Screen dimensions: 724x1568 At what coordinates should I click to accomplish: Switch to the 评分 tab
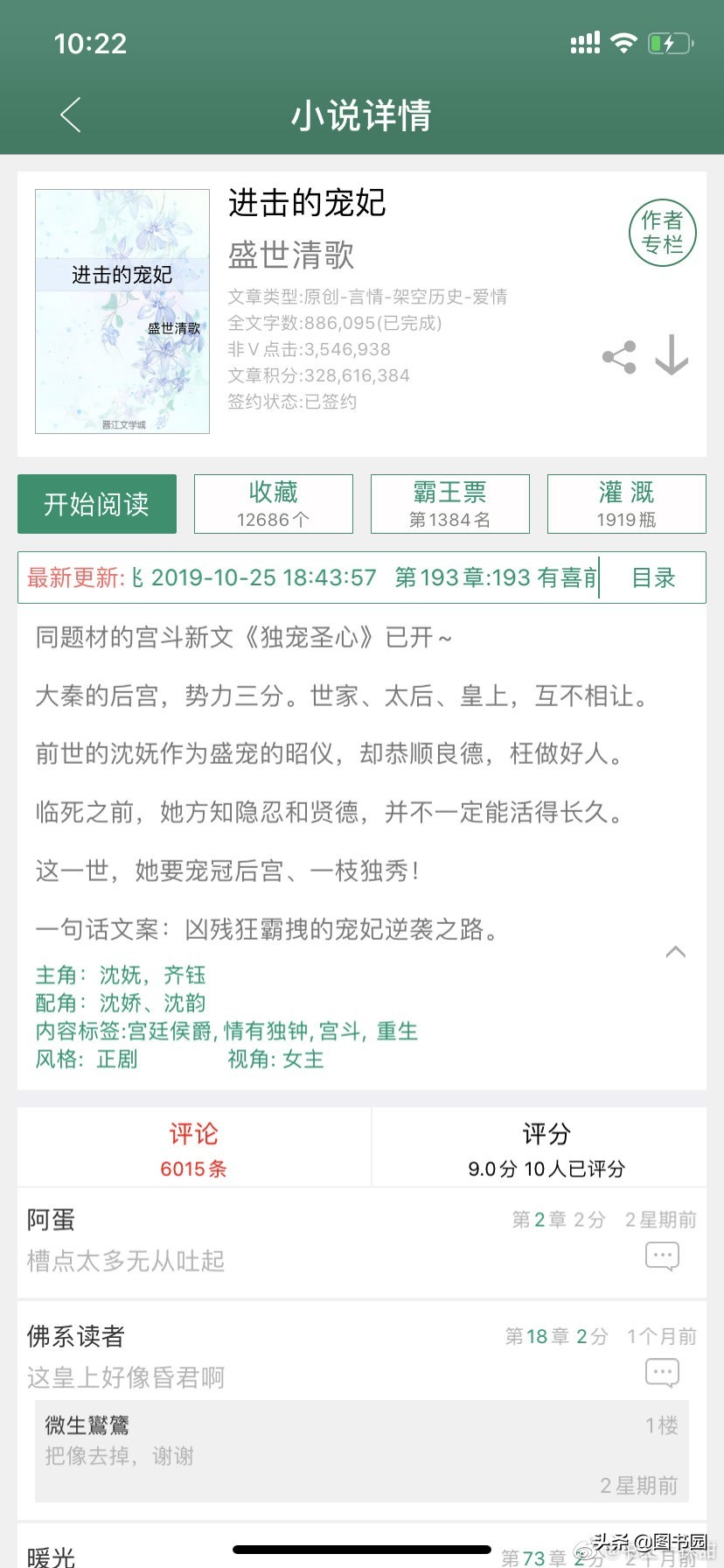[546, 1148]
